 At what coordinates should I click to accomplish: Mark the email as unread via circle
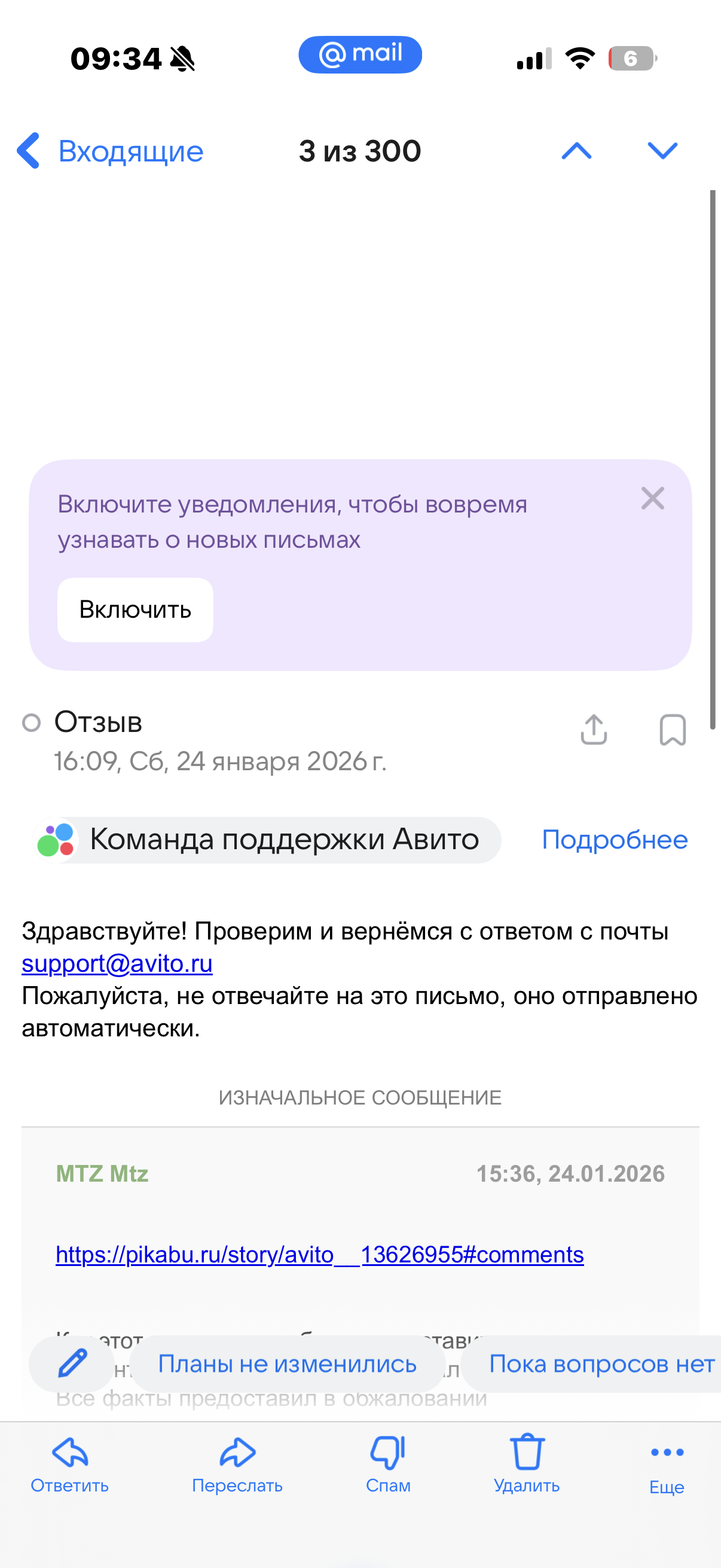pyautogui.click(x=32, y=722)
